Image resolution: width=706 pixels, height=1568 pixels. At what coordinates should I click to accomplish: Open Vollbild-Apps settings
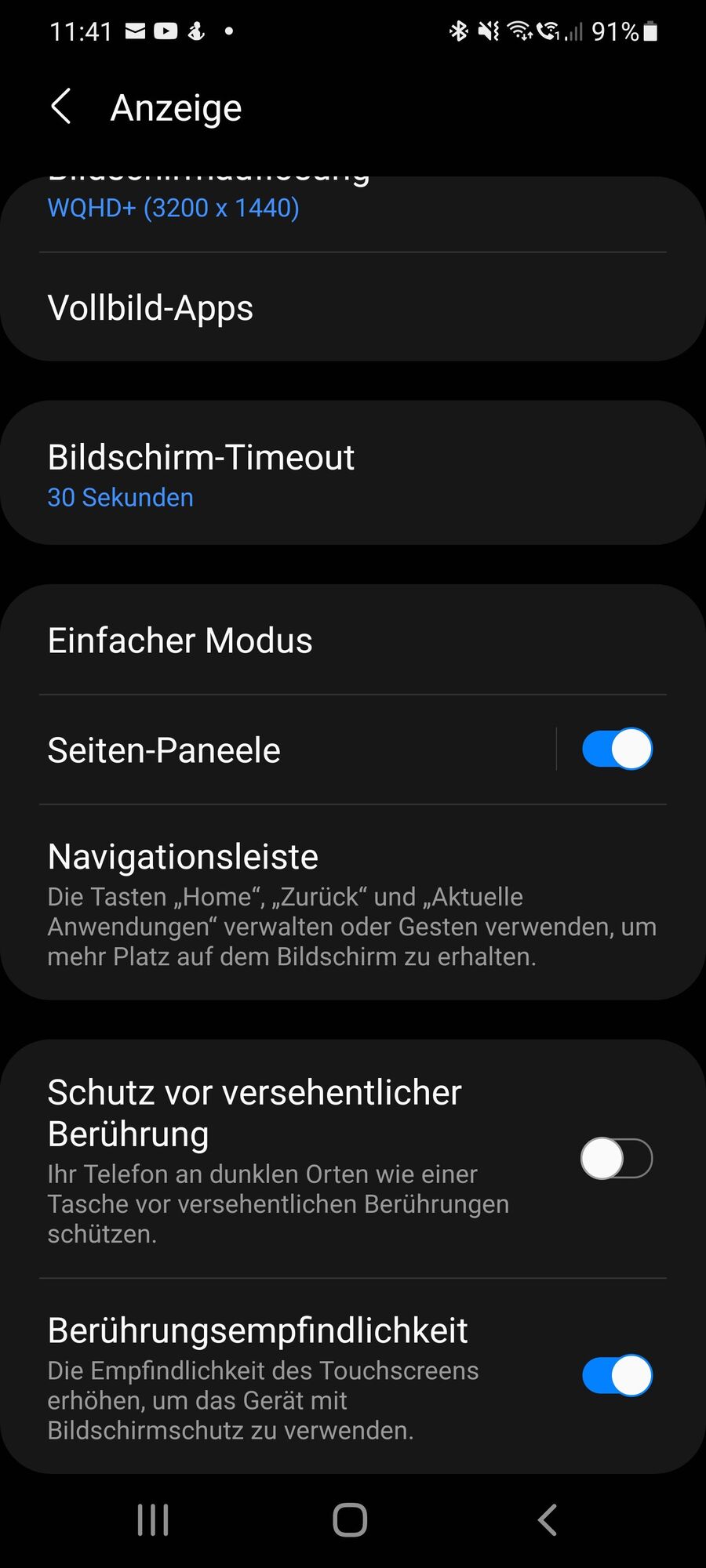point(353,307)
